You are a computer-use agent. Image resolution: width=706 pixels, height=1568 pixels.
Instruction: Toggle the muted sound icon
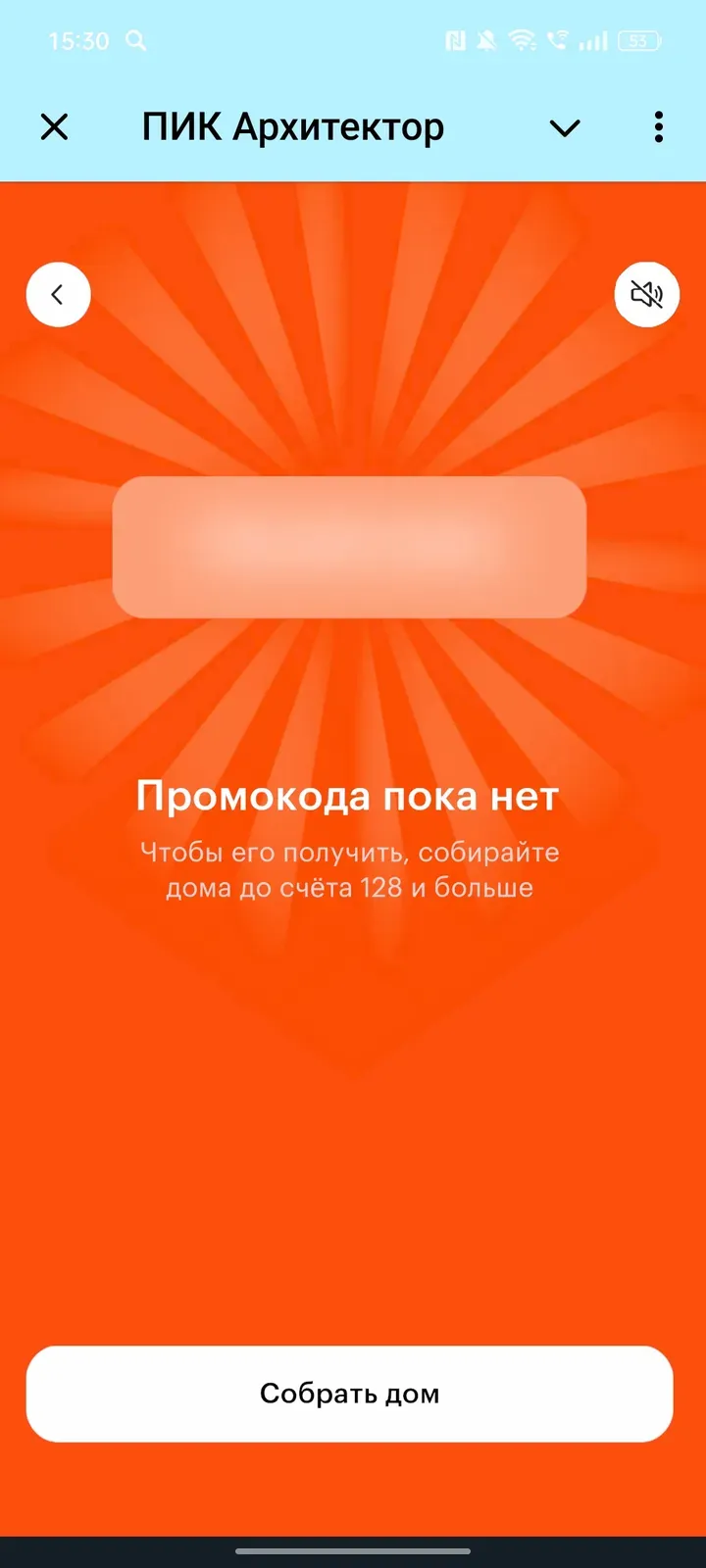(646, 294)
